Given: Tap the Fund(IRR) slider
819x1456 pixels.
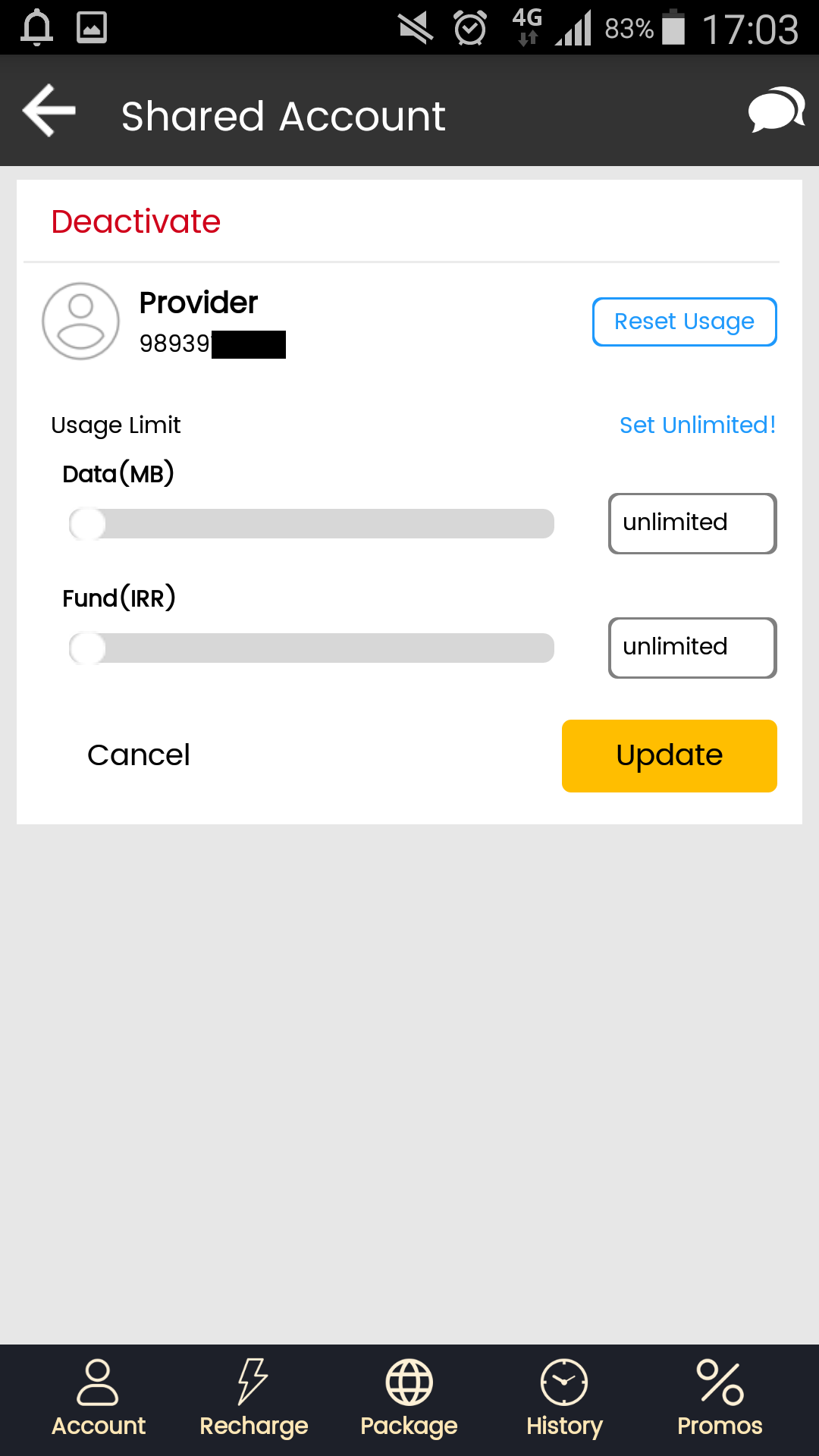Looking at the screenshot, I should 311,648.
